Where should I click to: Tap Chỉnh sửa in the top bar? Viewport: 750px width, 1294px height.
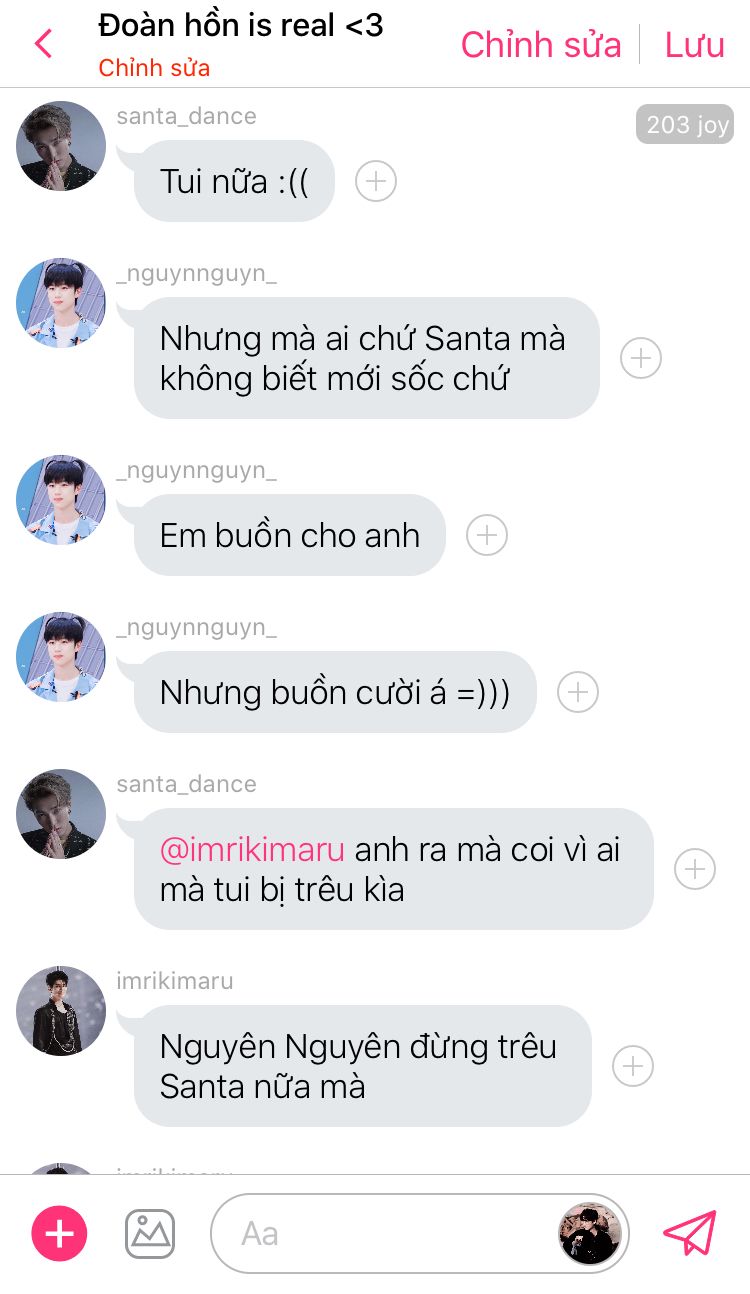click(540, 45)
